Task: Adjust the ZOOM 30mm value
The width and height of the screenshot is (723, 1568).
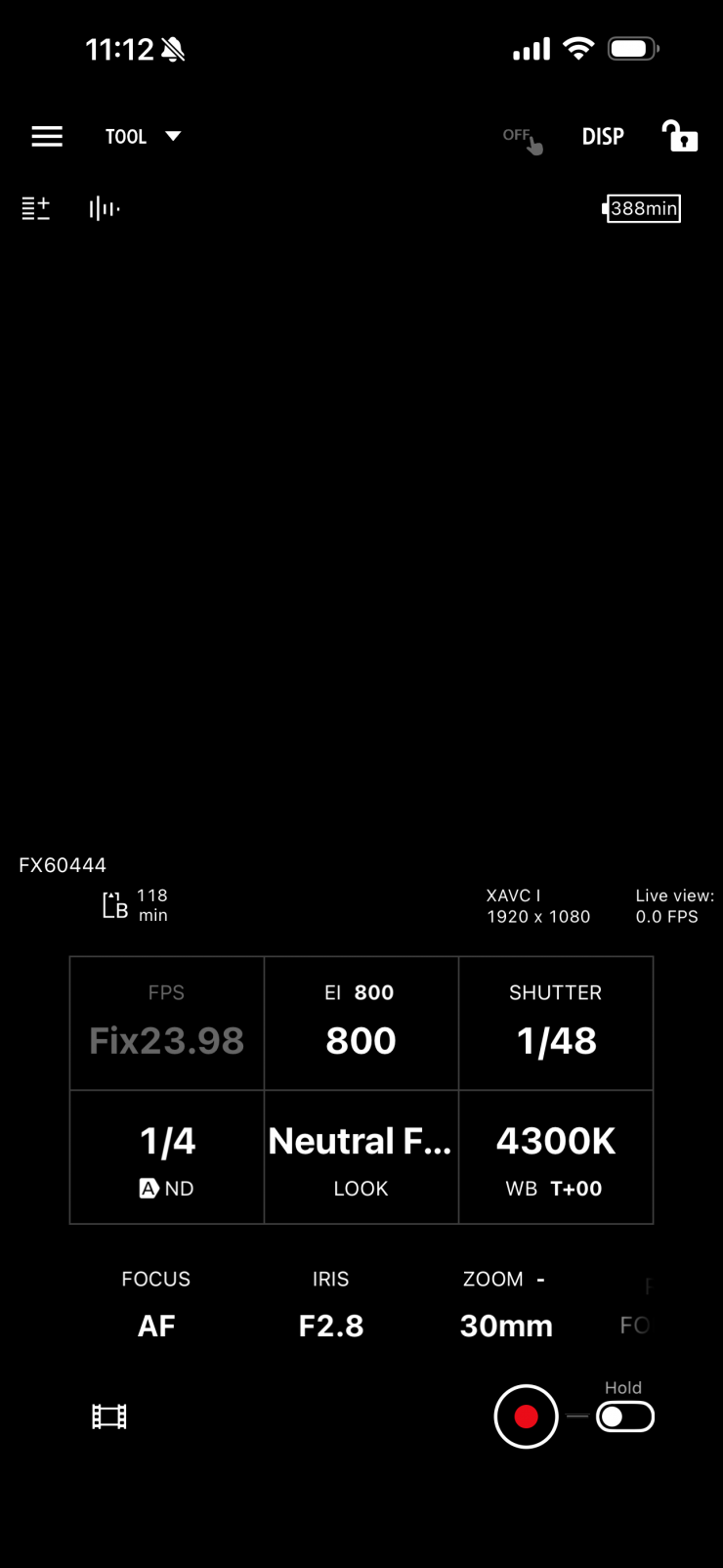Action: tap(506, 1307)
